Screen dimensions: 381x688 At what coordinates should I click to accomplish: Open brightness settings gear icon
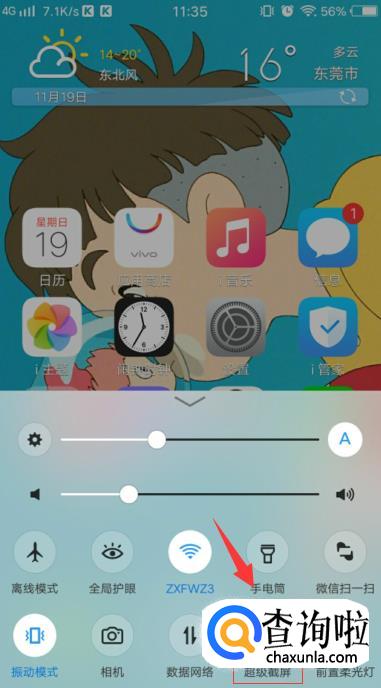(35, 439)
